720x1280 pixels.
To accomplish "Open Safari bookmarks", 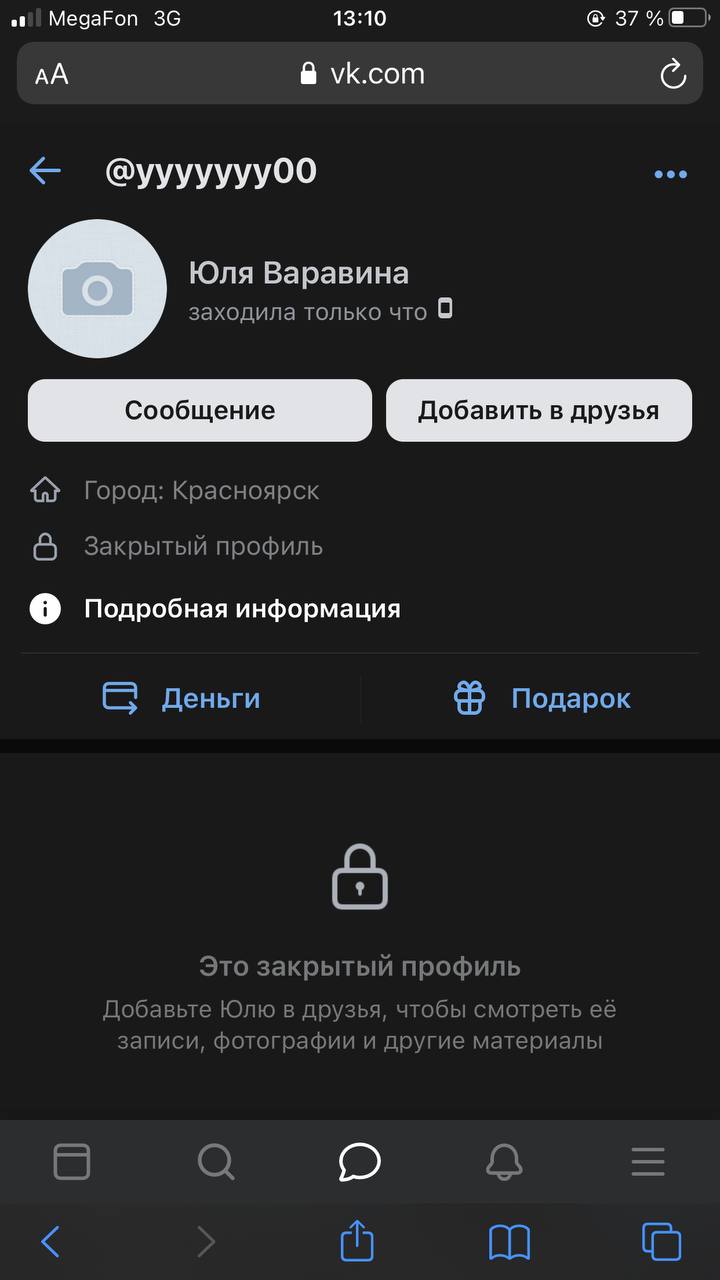I will click(509, 1242).
